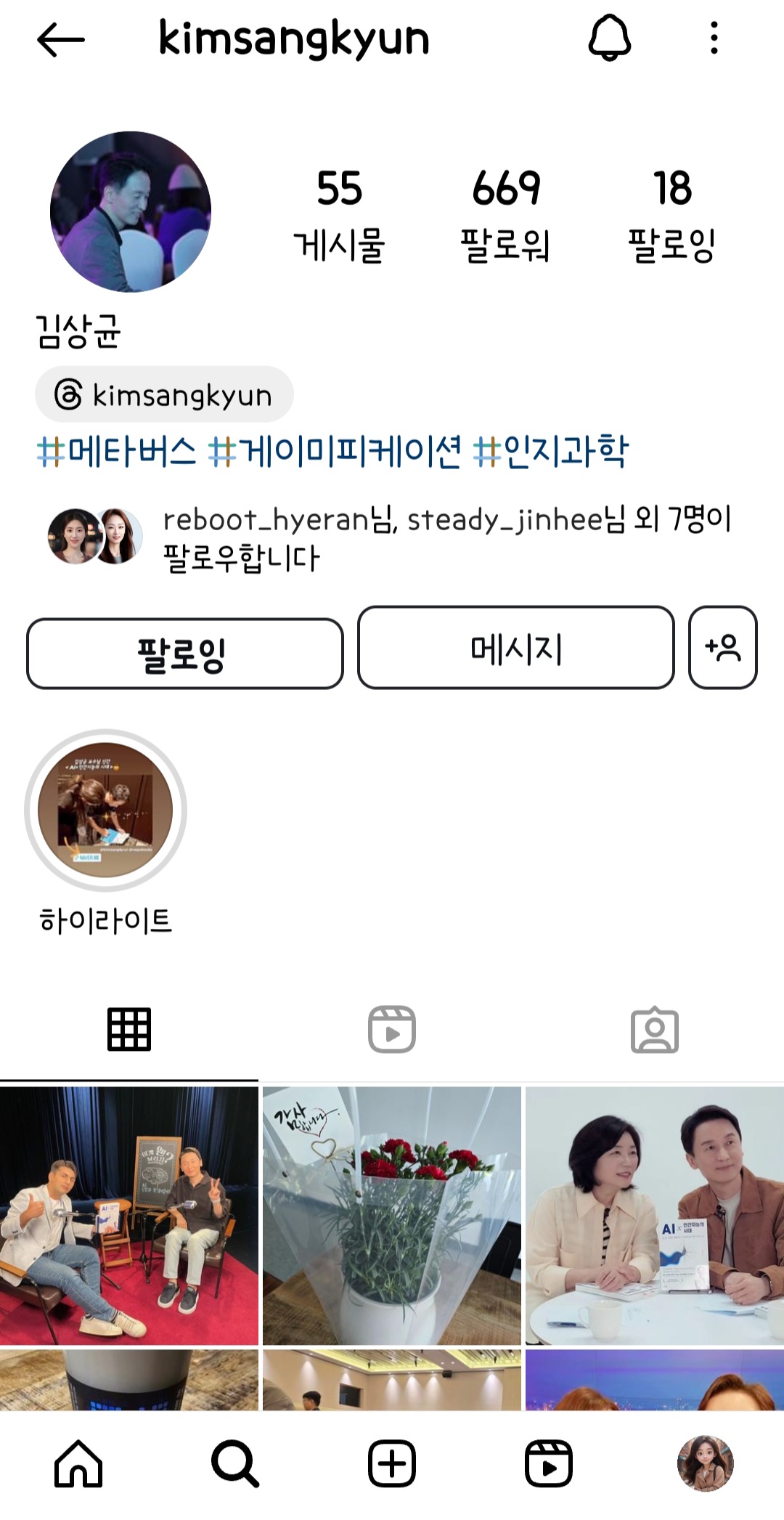
Task: Open the notifications bell for this profile
Action: [x=609, y=38]
